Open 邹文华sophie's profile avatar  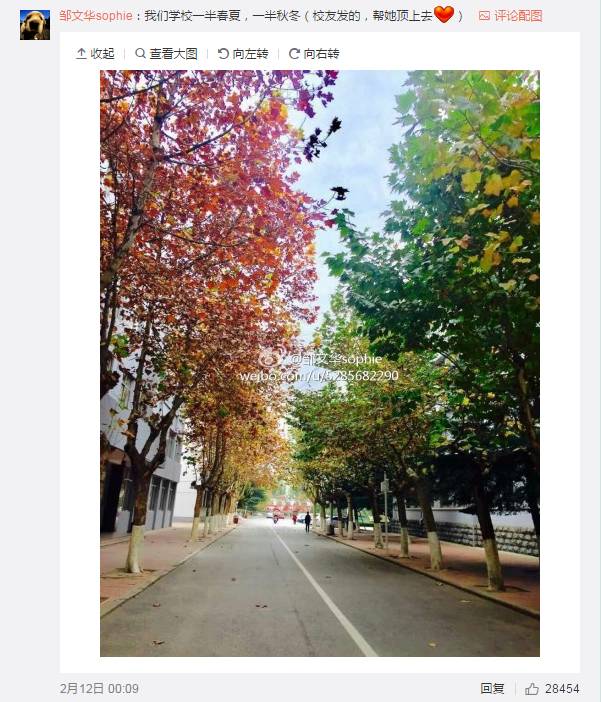[x=35, y=24]
